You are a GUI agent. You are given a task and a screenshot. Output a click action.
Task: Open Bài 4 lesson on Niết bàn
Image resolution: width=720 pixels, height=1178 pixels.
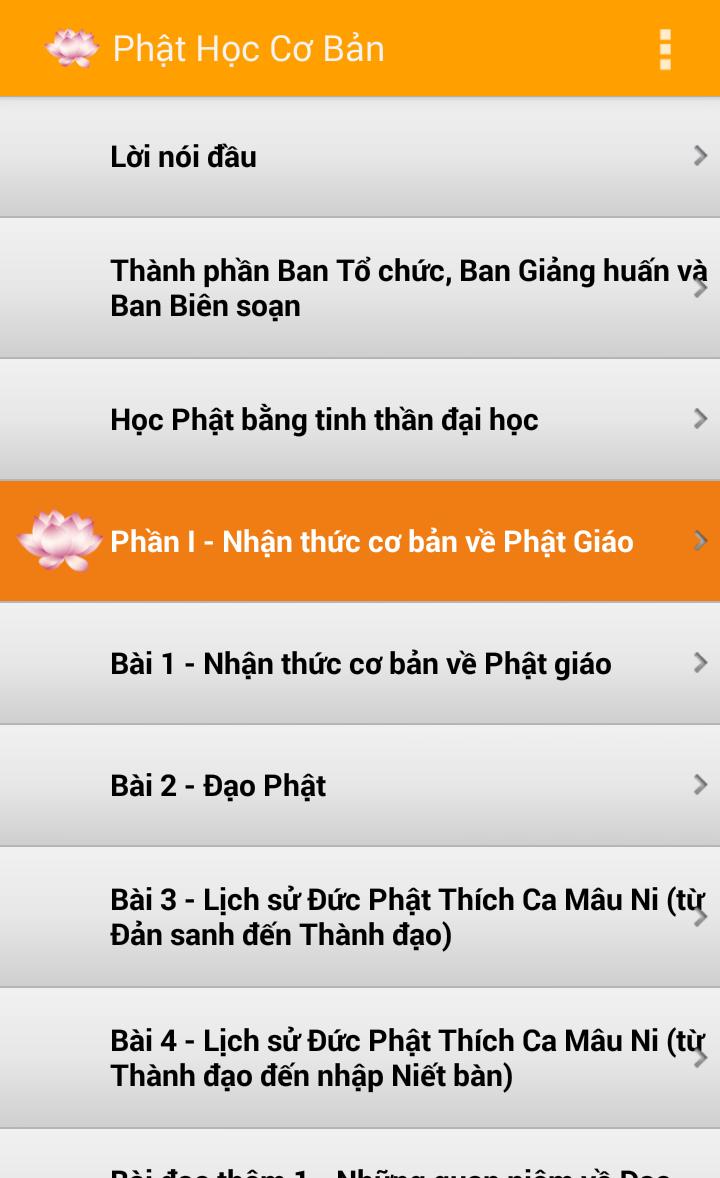pos(360,1058)
